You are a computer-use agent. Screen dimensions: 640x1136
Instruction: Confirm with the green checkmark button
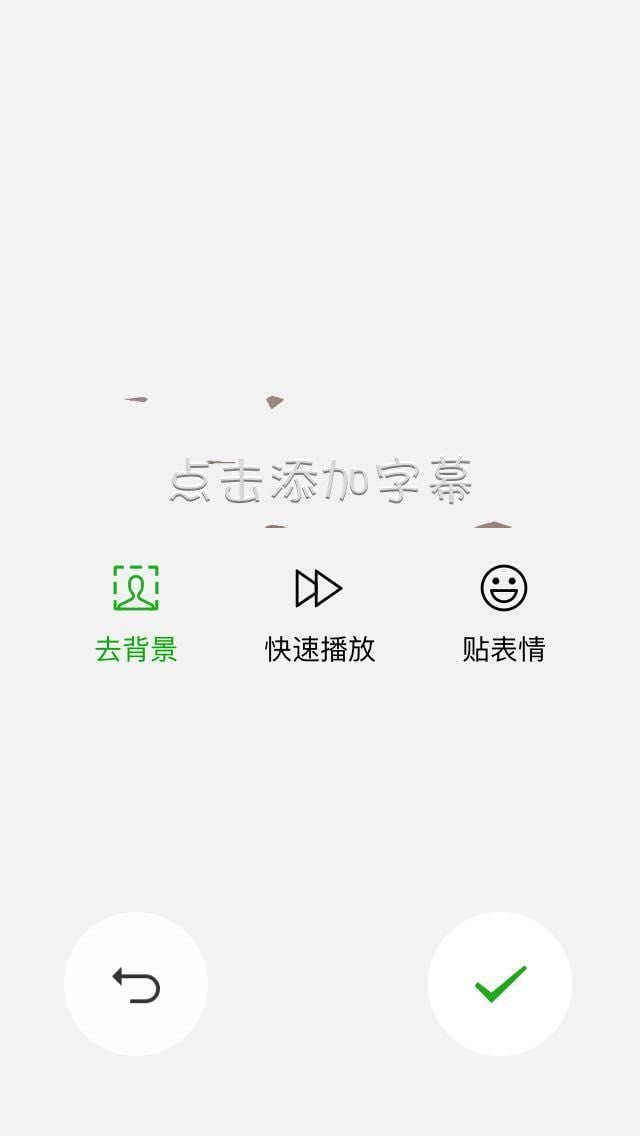[500, 984]
